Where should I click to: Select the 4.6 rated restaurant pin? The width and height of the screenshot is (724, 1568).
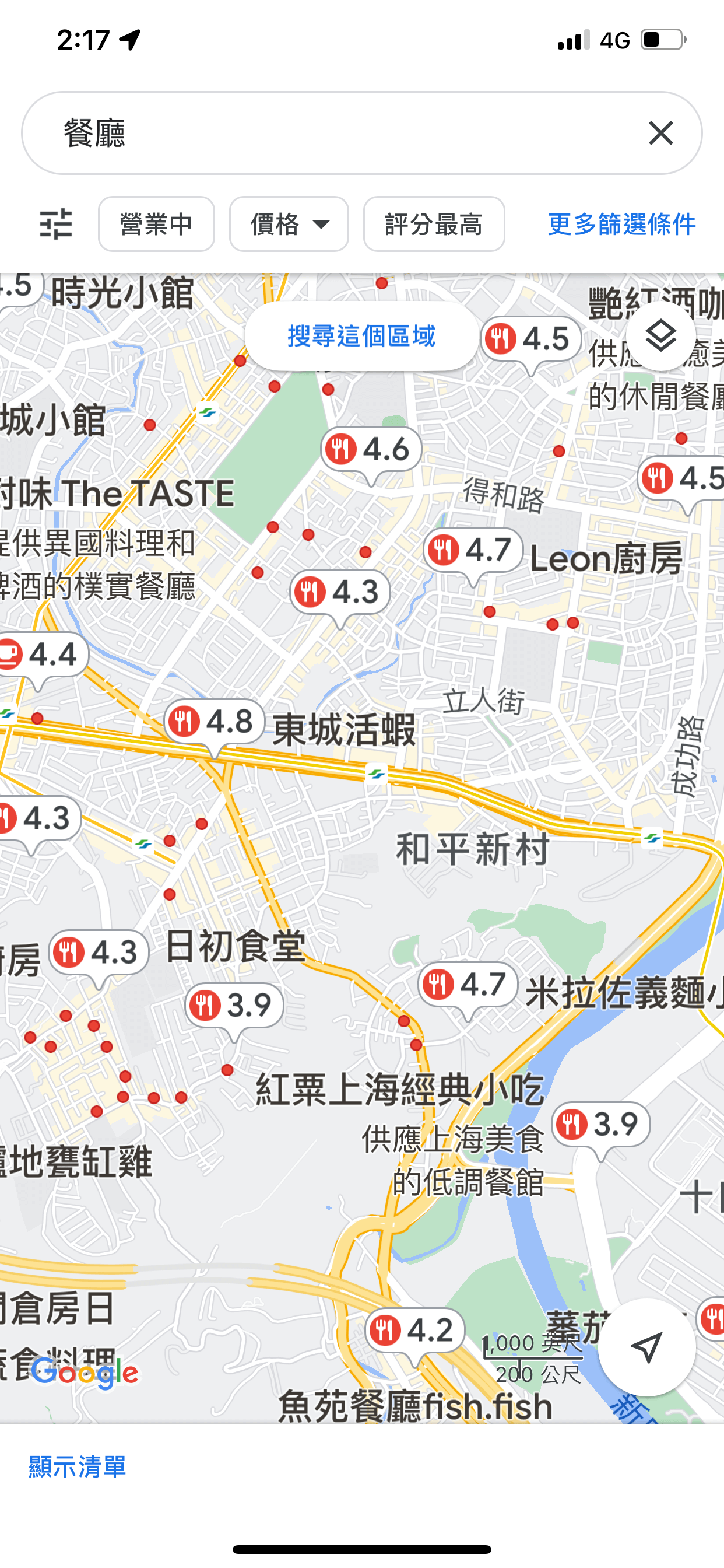pyautogui.click(x=371, y=449)
